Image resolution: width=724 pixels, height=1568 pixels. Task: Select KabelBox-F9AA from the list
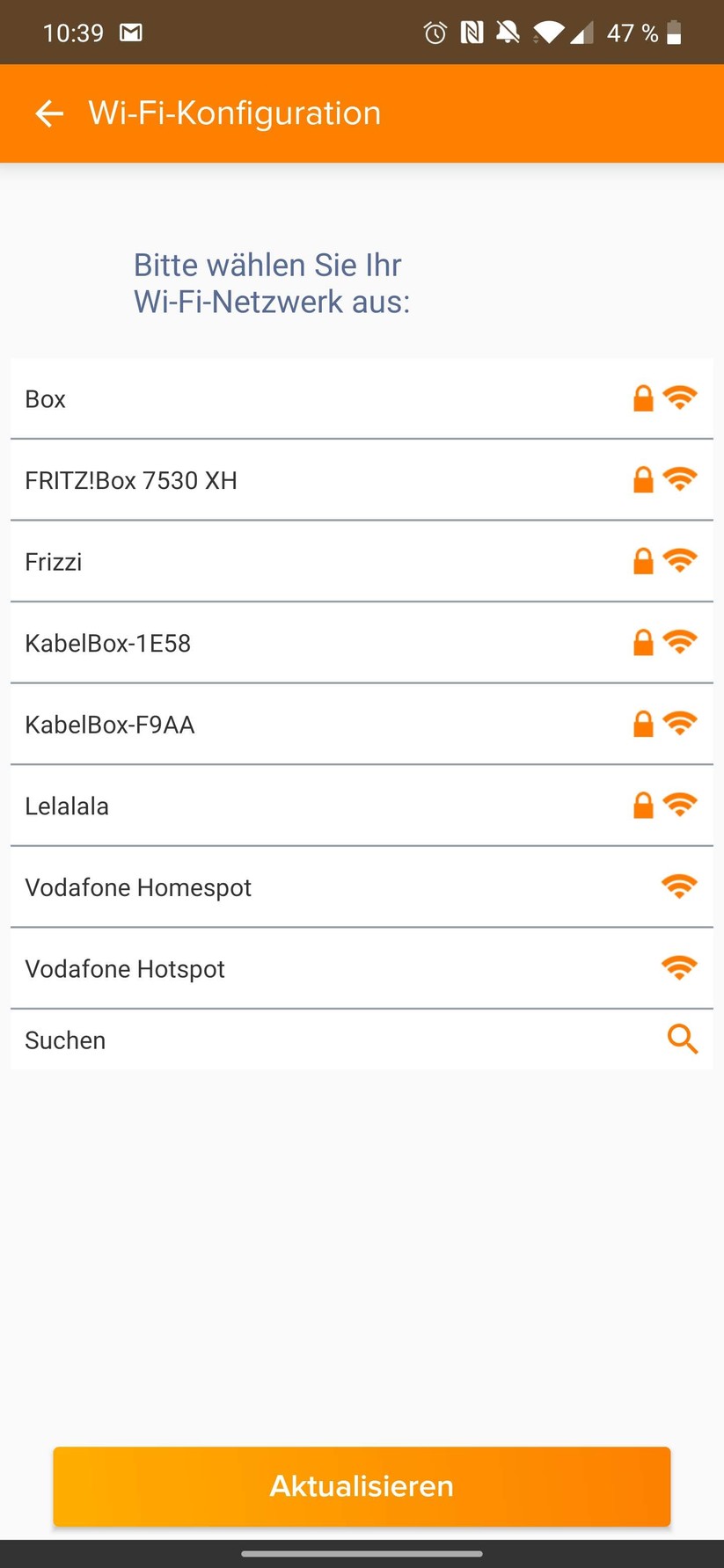click(x=361, y=725)
